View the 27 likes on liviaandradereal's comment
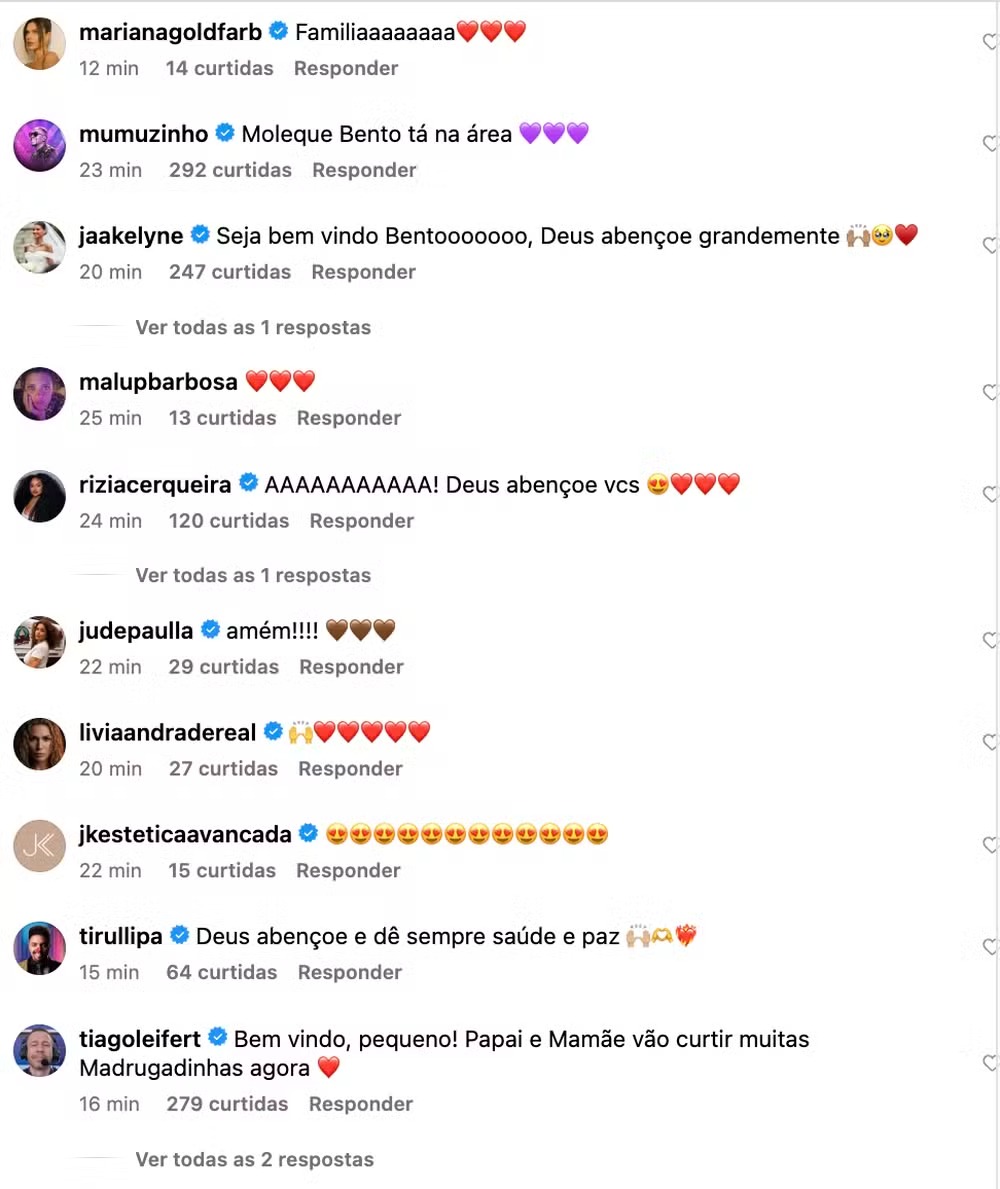The image size is (1000, 1189). click(x=223, y=769)
